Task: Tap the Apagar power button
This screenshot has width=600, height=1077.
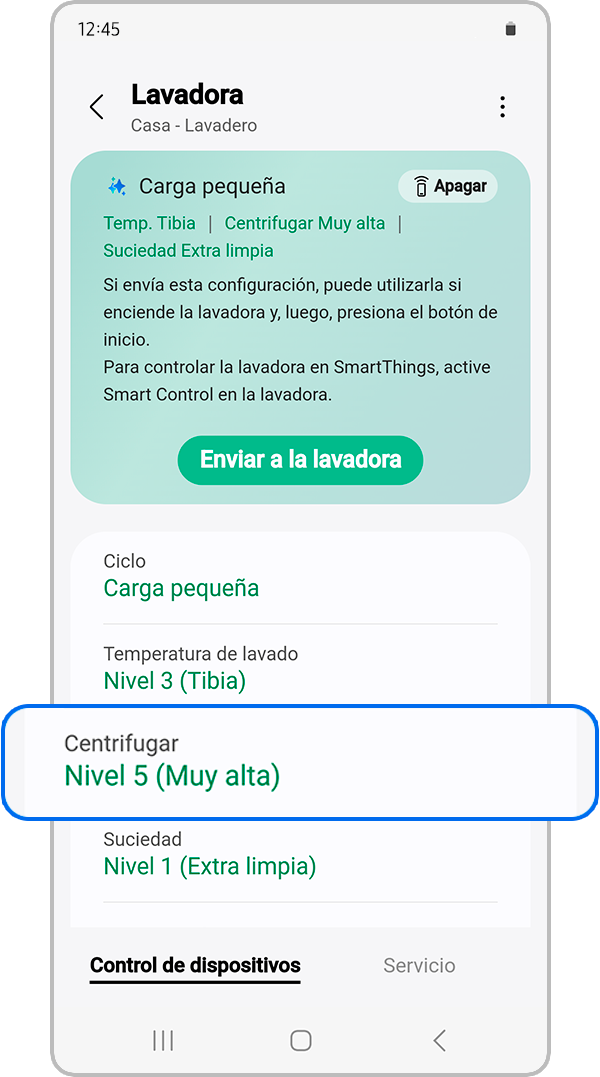Action: (x=448, y=186)
